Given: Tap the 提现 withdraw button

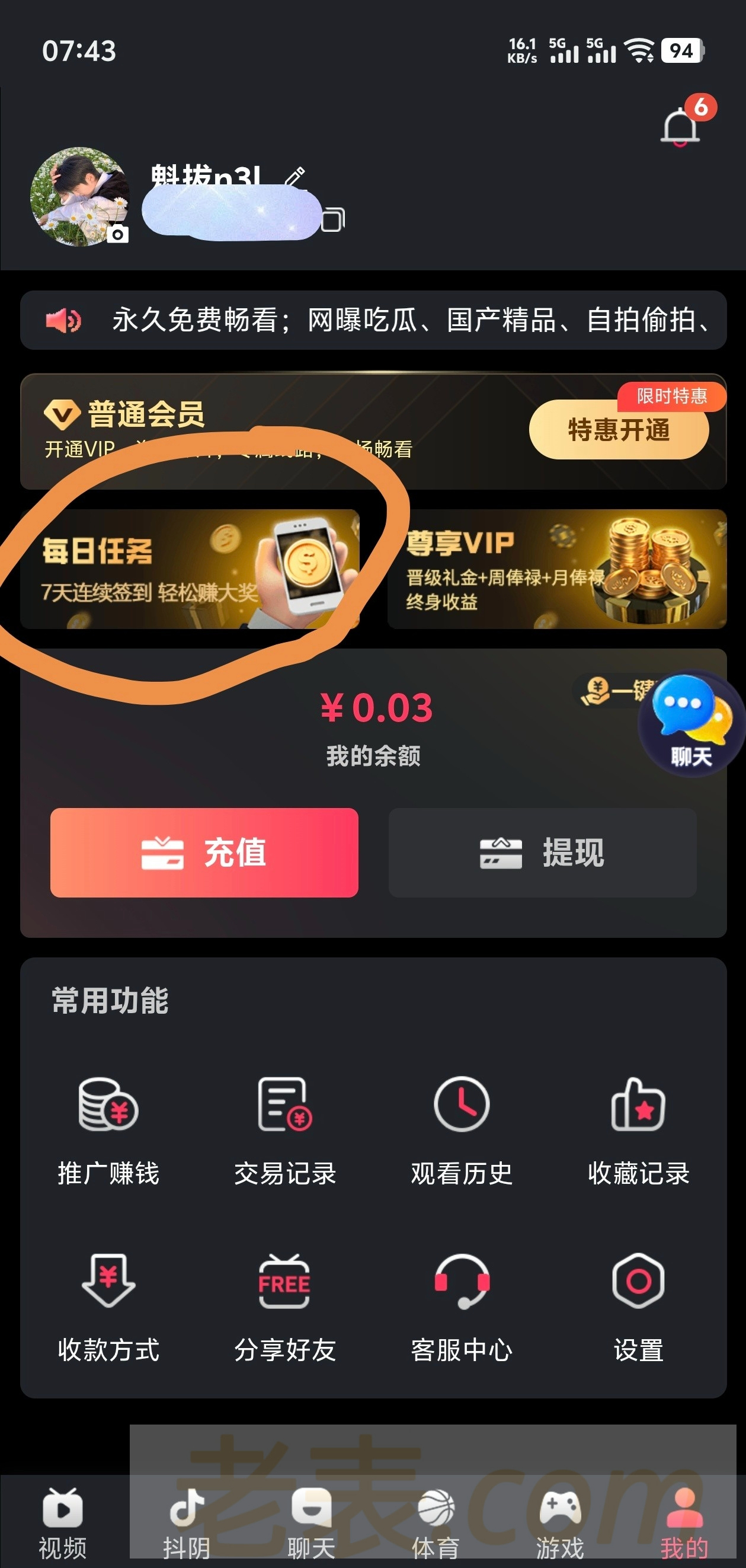Looking at the screenshot, I should pyautogui.click(x=542, y=852).
